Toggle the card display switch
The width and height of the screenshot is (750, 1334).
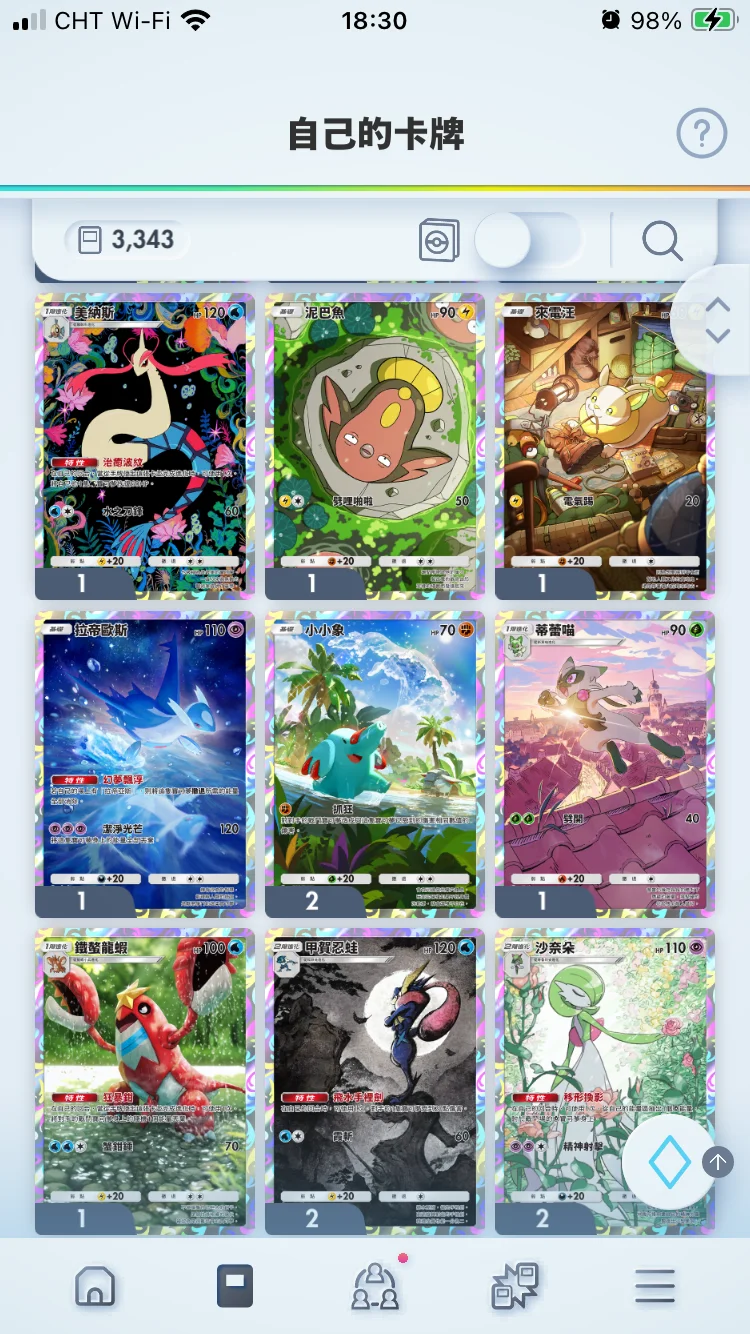528,240
